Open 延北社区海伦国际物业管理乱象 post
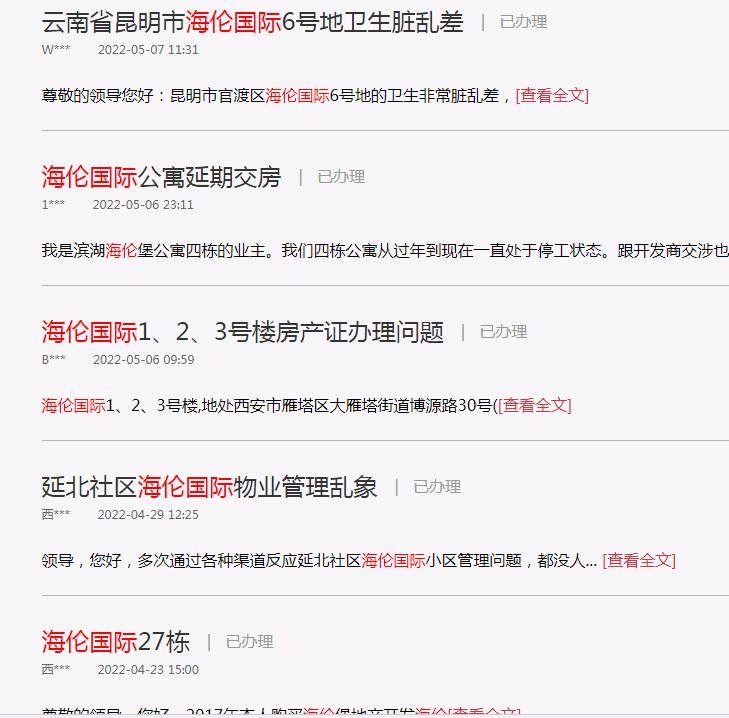The width and height of the screenshot is (729, 718). click(x=209, y=487)
